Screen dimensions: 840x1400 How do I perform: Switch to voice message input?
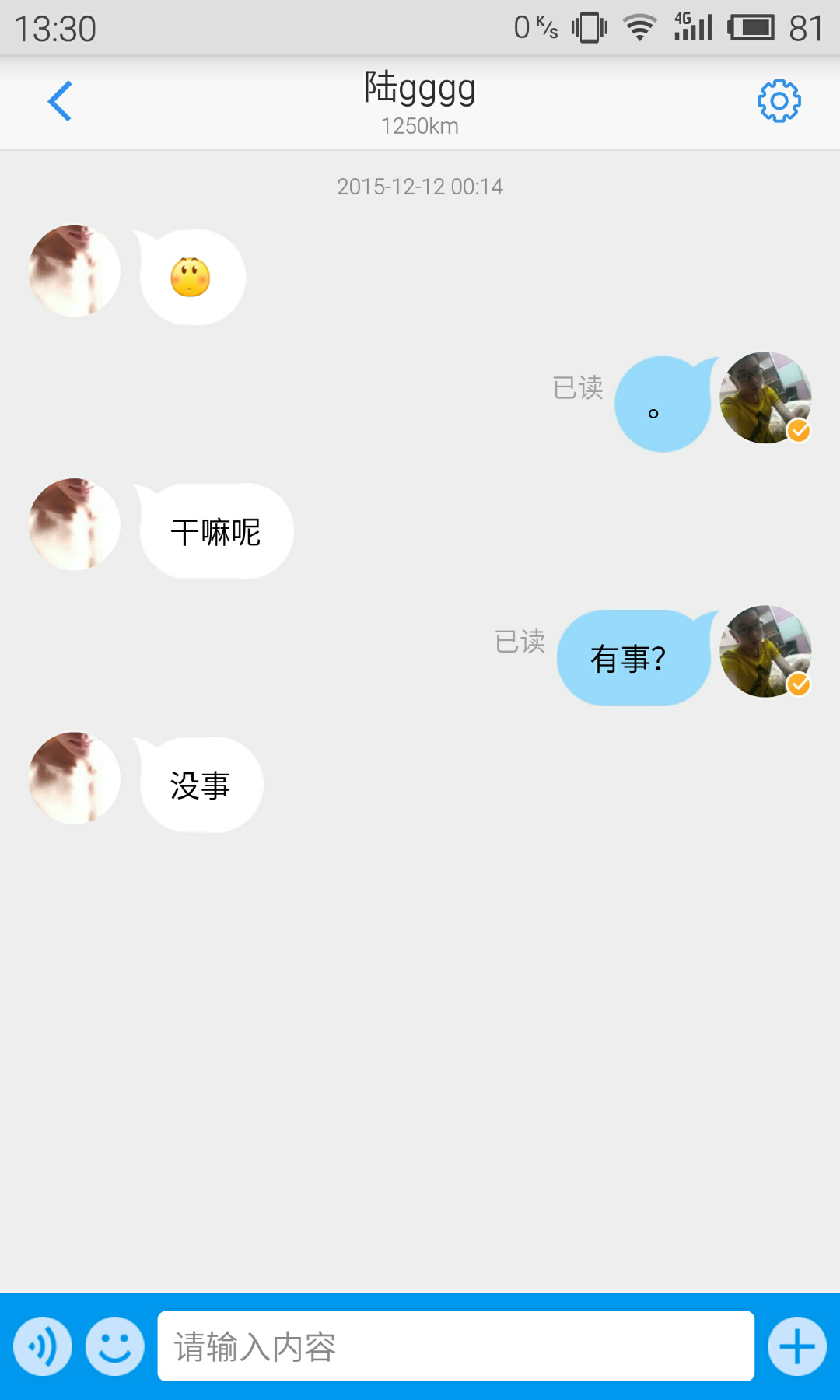point(43,1346)
